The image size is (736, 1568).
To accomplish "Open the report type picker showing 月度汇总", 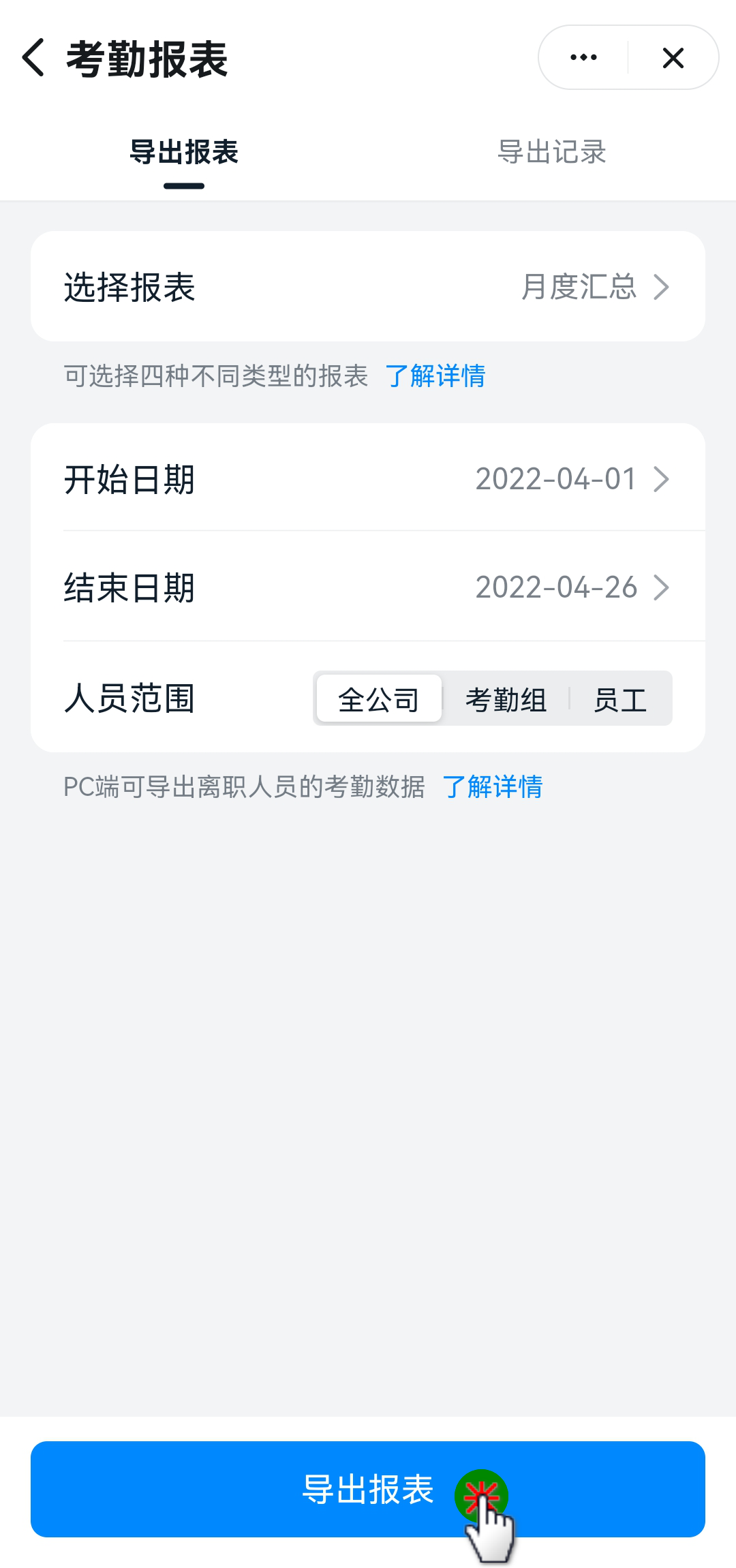I will point(578,287).
